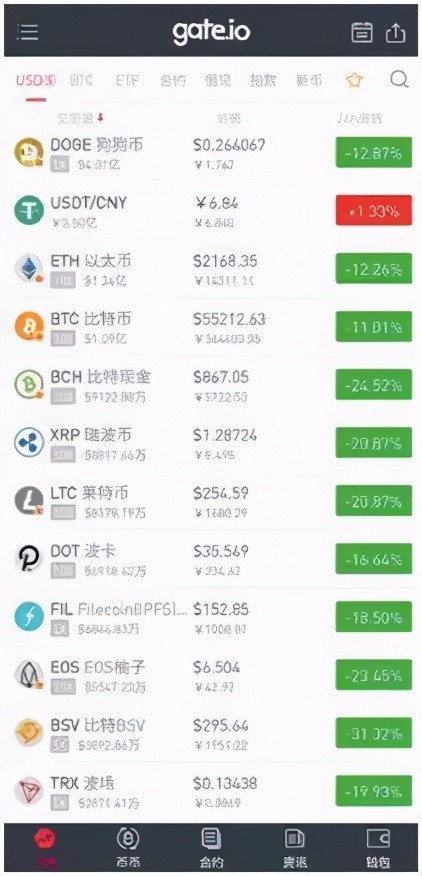
Task: Switch to the ETF tab
Action: (127, 80)
